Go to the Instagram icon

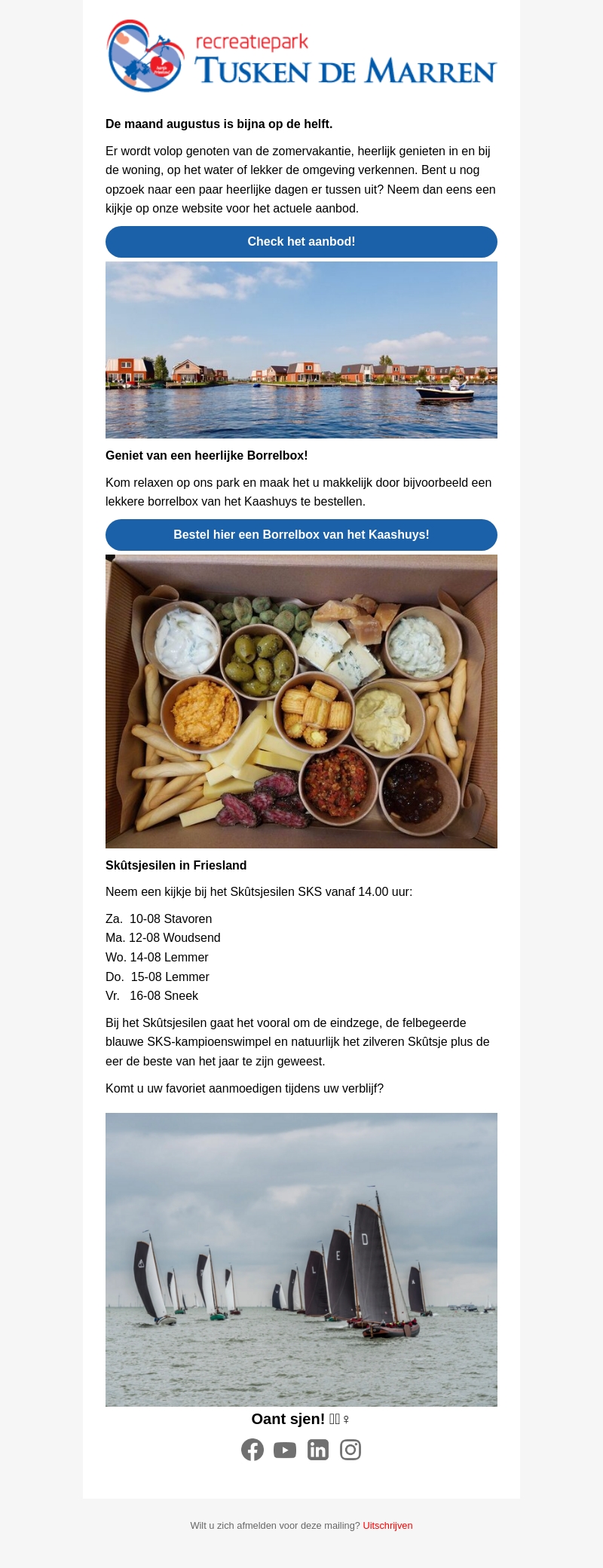[x=350, y=1450]
